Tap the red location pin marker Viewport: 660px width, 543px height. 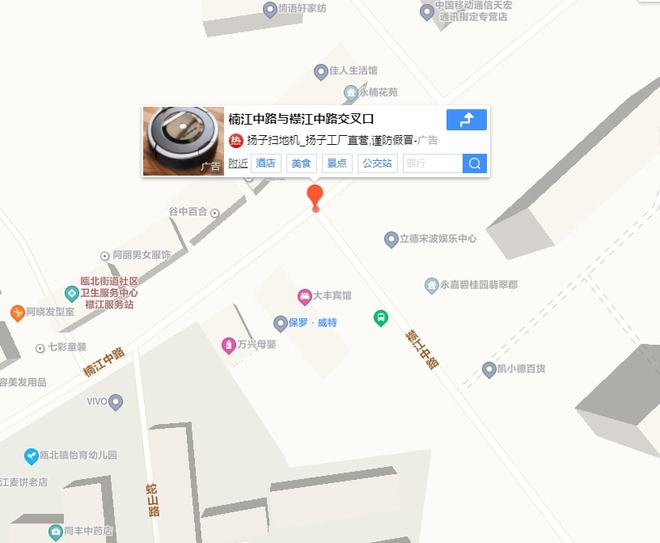(x=315, y=195)
